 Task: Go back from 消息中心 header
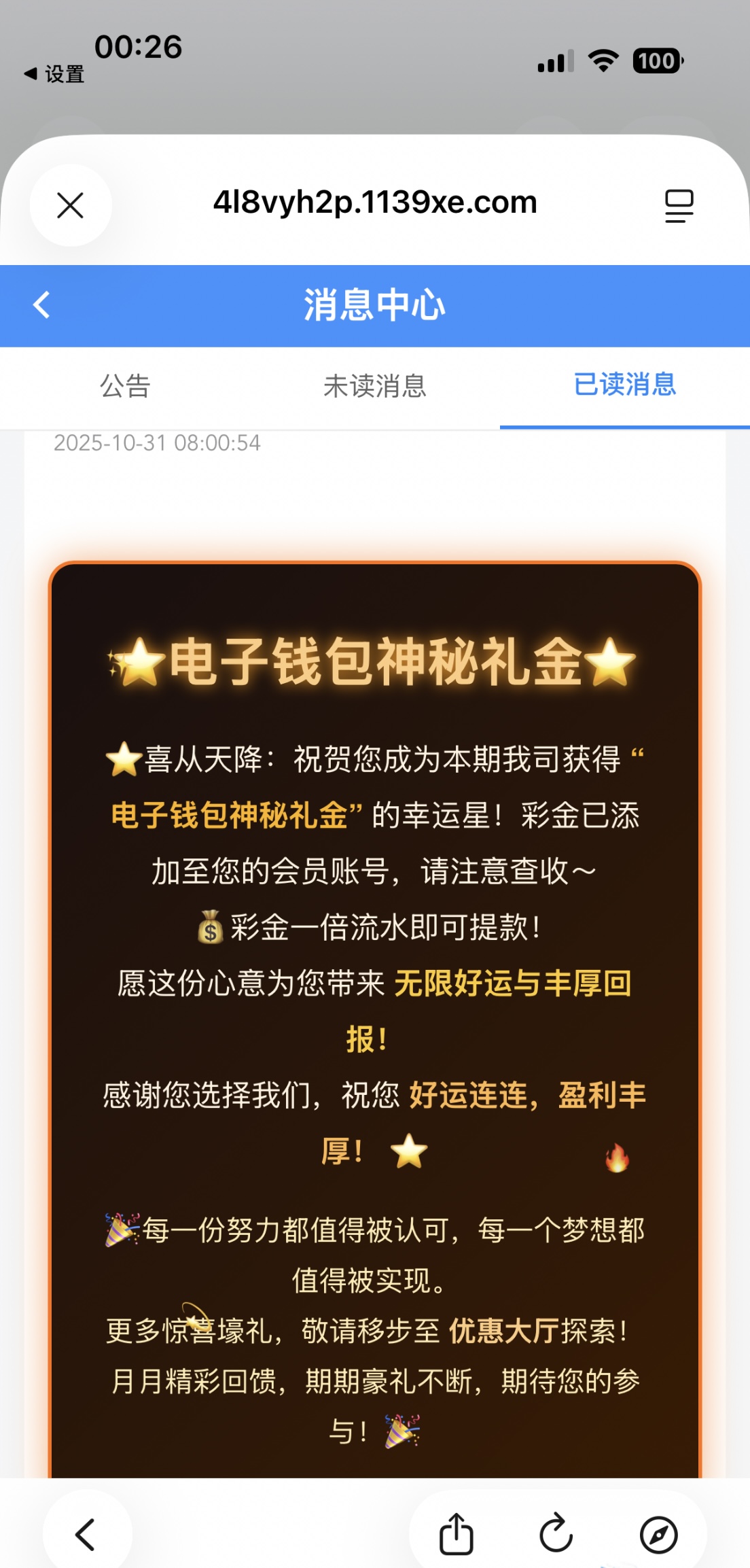[x=42, y=304]
